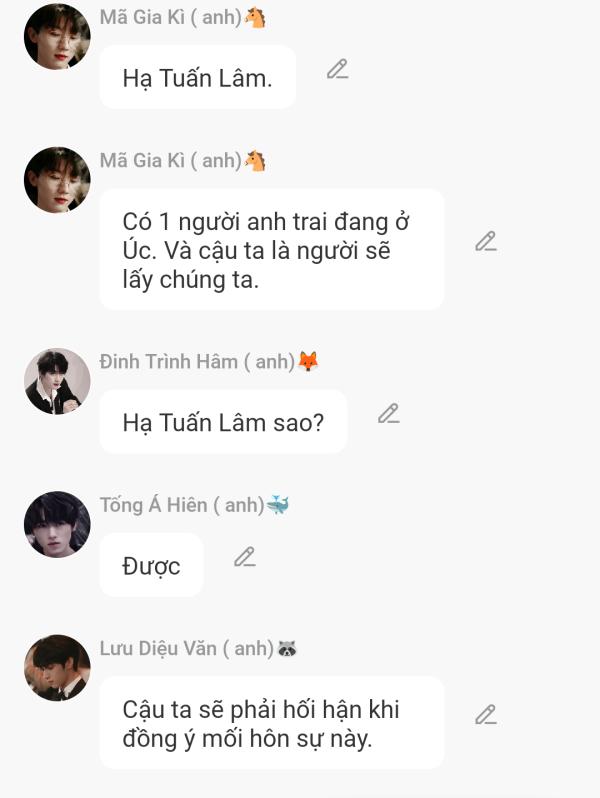Open Đinh Trình Hâm's avatar
This screenshot has width=600, height=798.
[x=57, y=381]
